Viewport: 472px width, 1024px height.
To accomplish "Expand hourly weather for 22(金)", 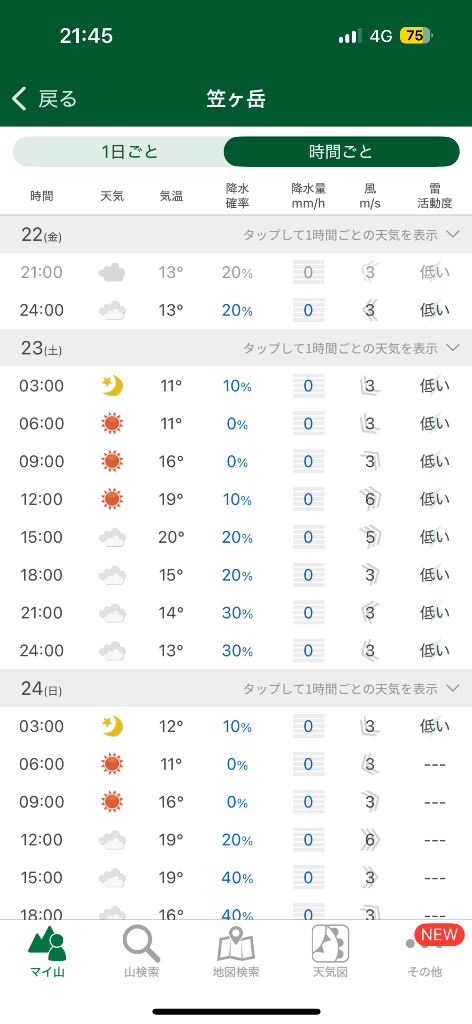I will point(236,235).
